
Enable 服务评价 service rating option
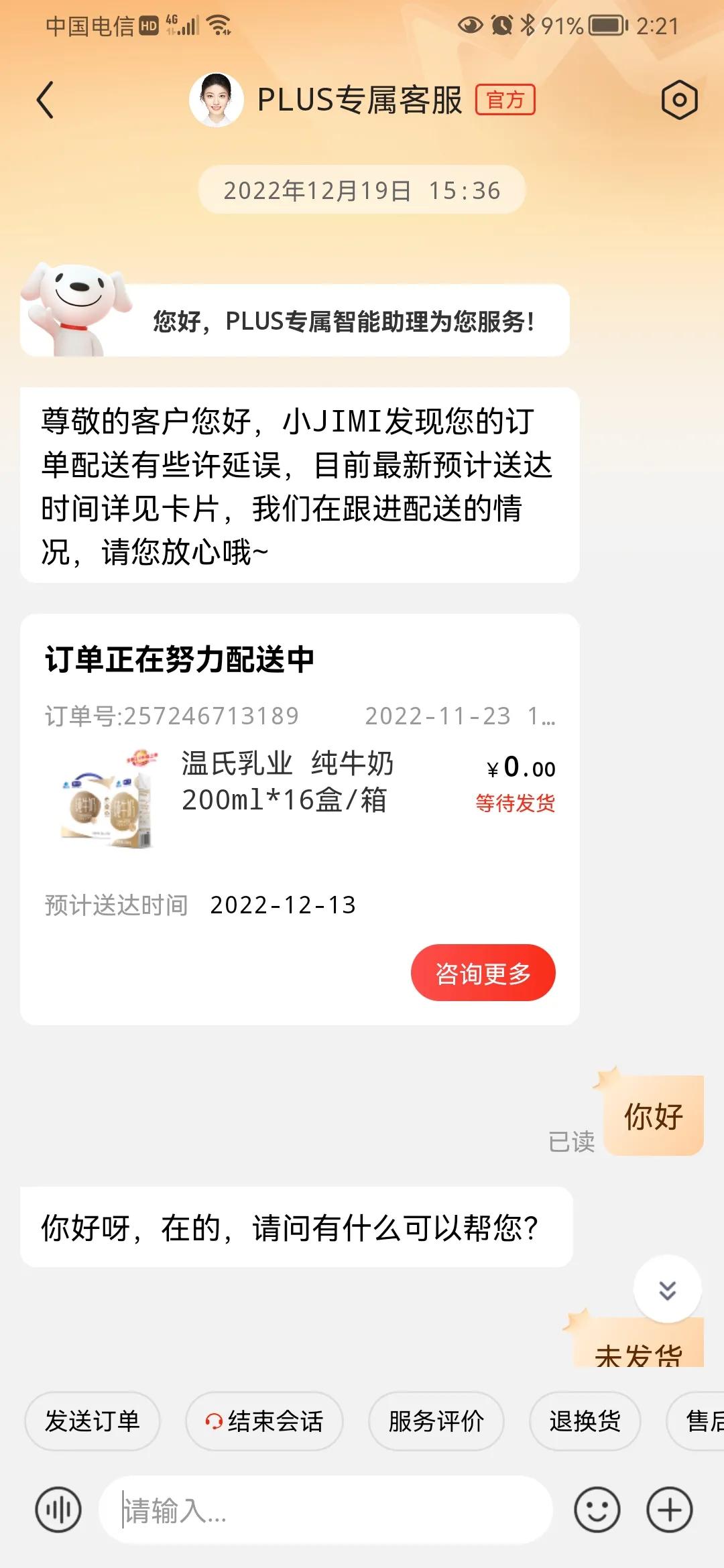[x=436, y=1421]
